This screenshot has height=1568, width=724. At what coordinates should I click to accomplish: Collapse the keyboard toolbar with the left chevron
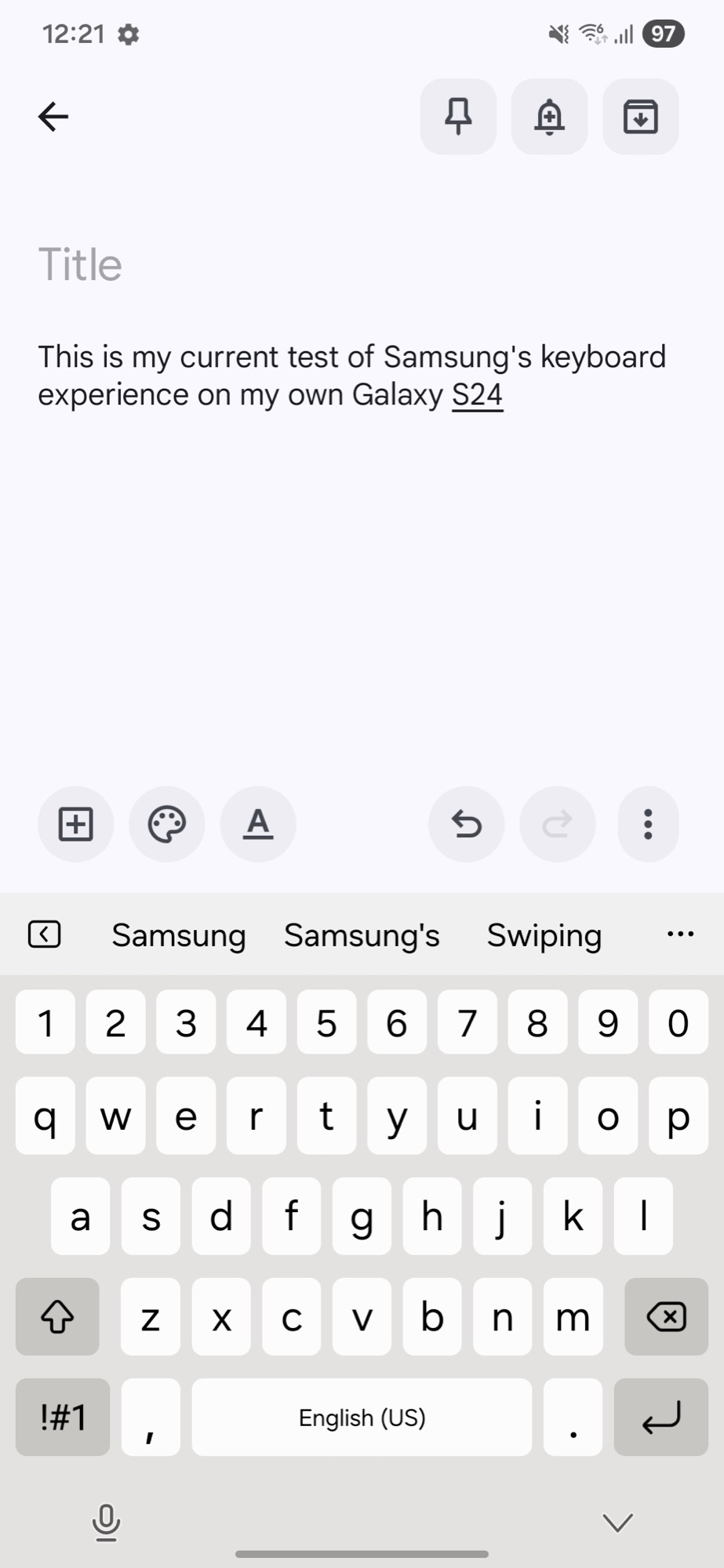[x=45, y=935]
